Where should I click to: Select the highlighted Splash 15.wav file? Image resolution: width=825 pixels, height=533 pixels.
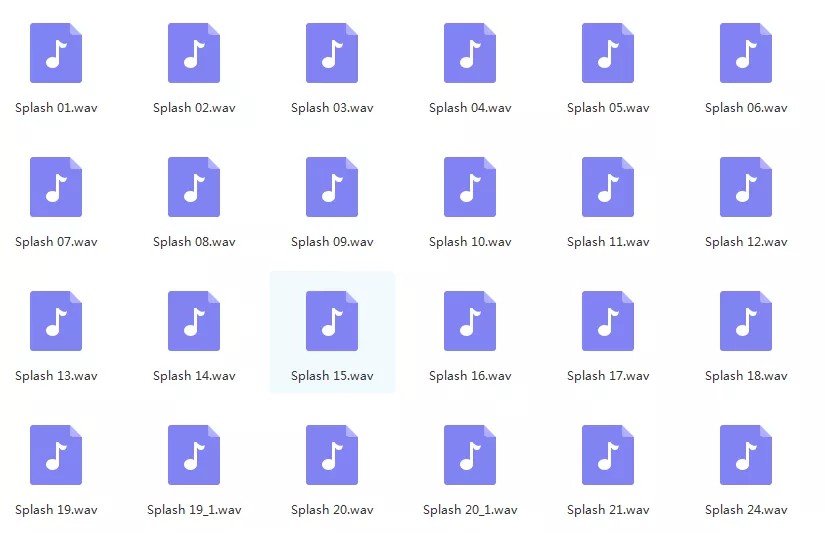[x=332, y=321]
